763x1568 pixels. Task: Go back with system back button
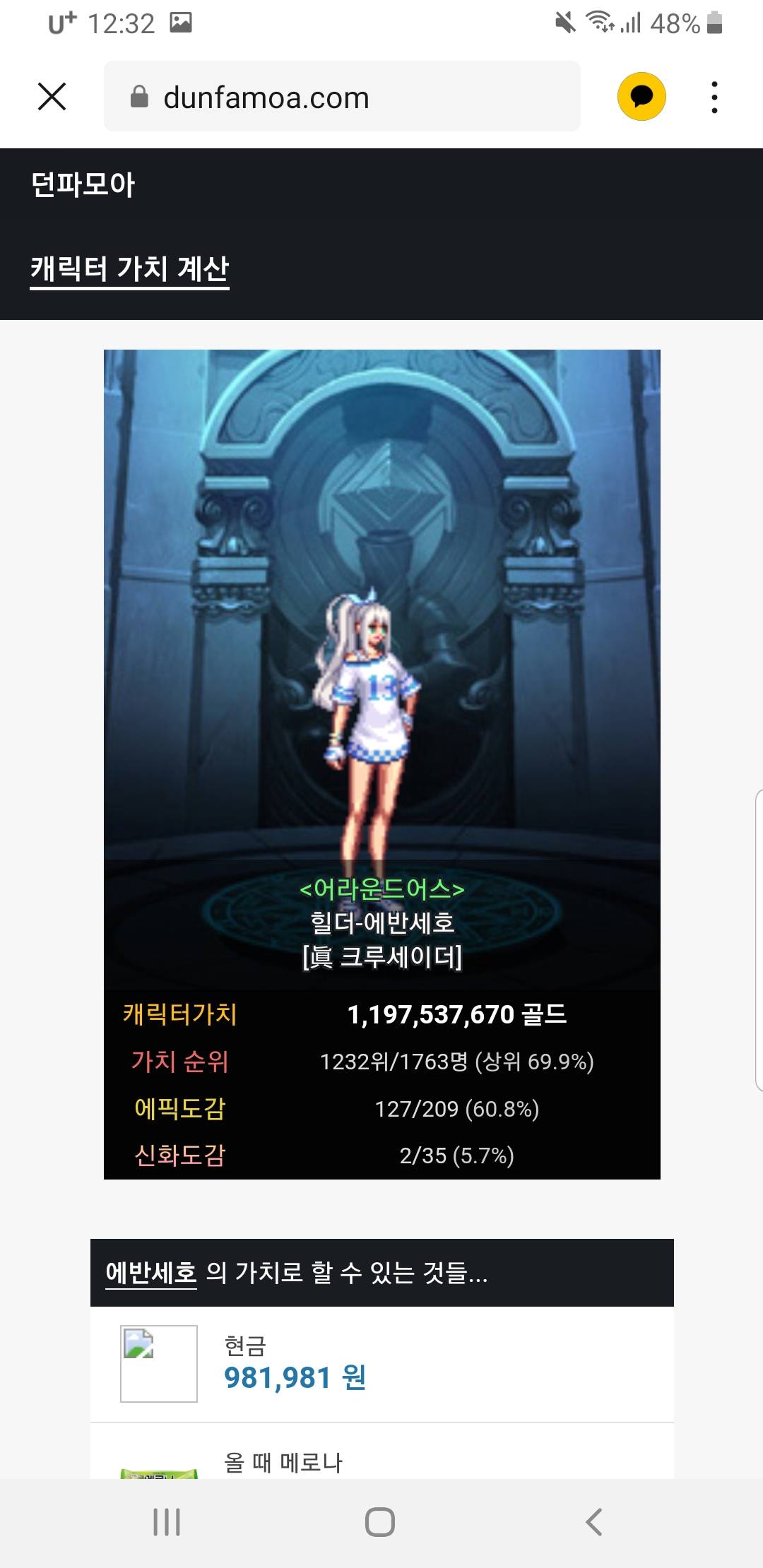click(594, 1521)
